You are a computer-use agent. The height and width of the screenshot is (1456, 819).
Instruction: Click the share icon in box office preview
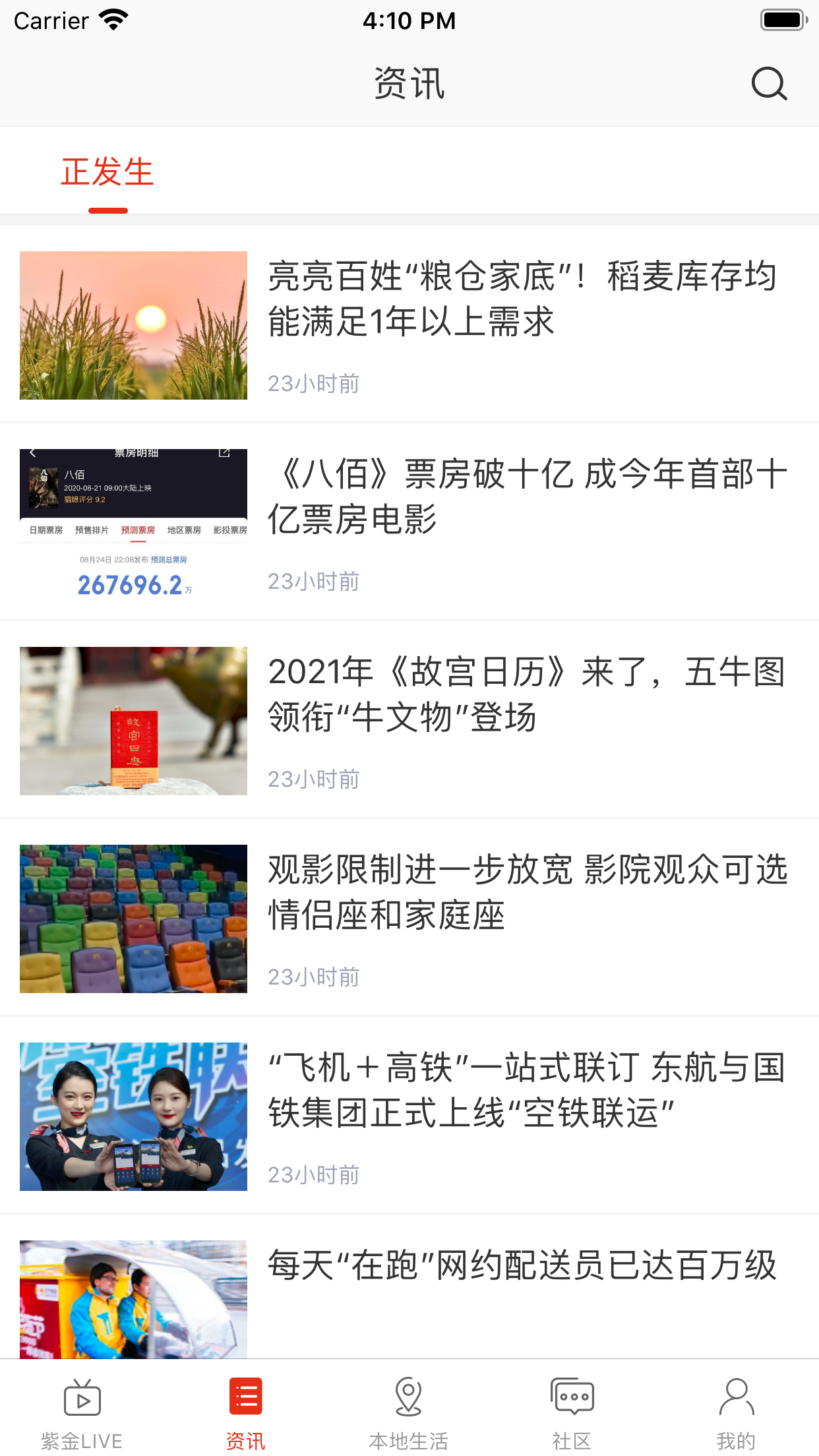click(225, 453)
